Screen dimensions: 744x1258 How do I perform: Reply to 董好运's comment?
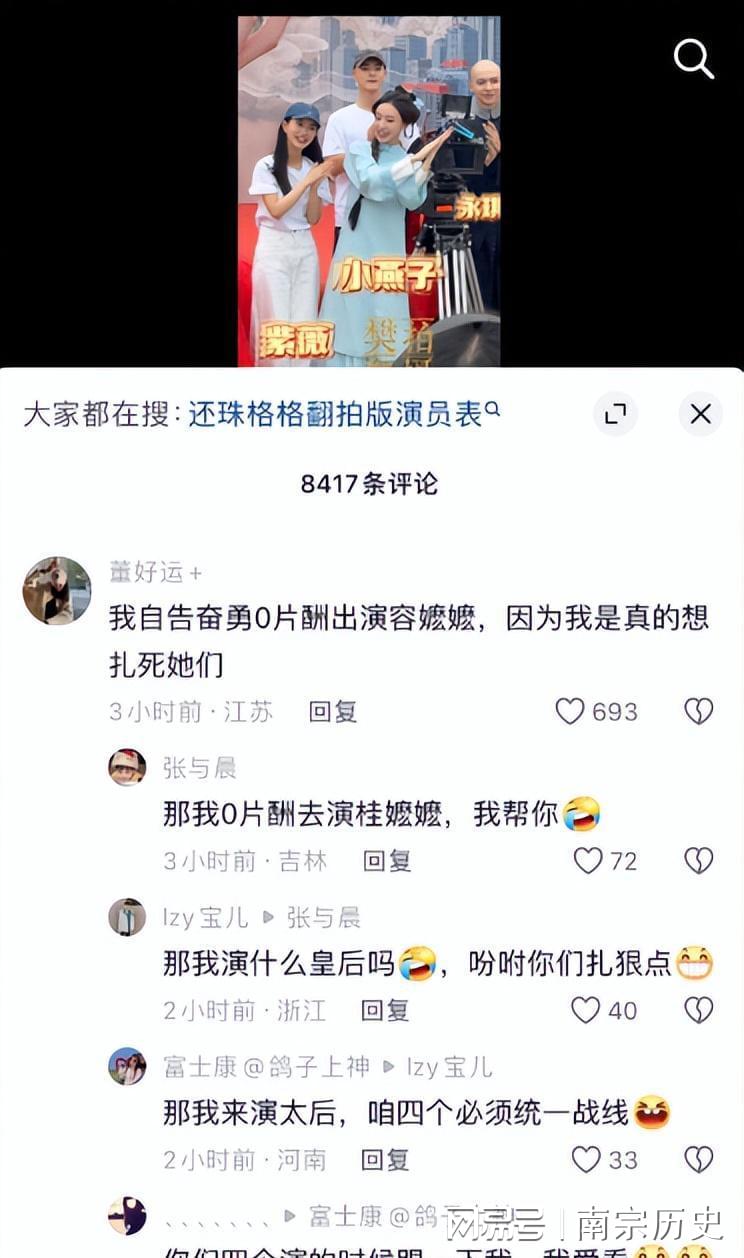point(333,711)
